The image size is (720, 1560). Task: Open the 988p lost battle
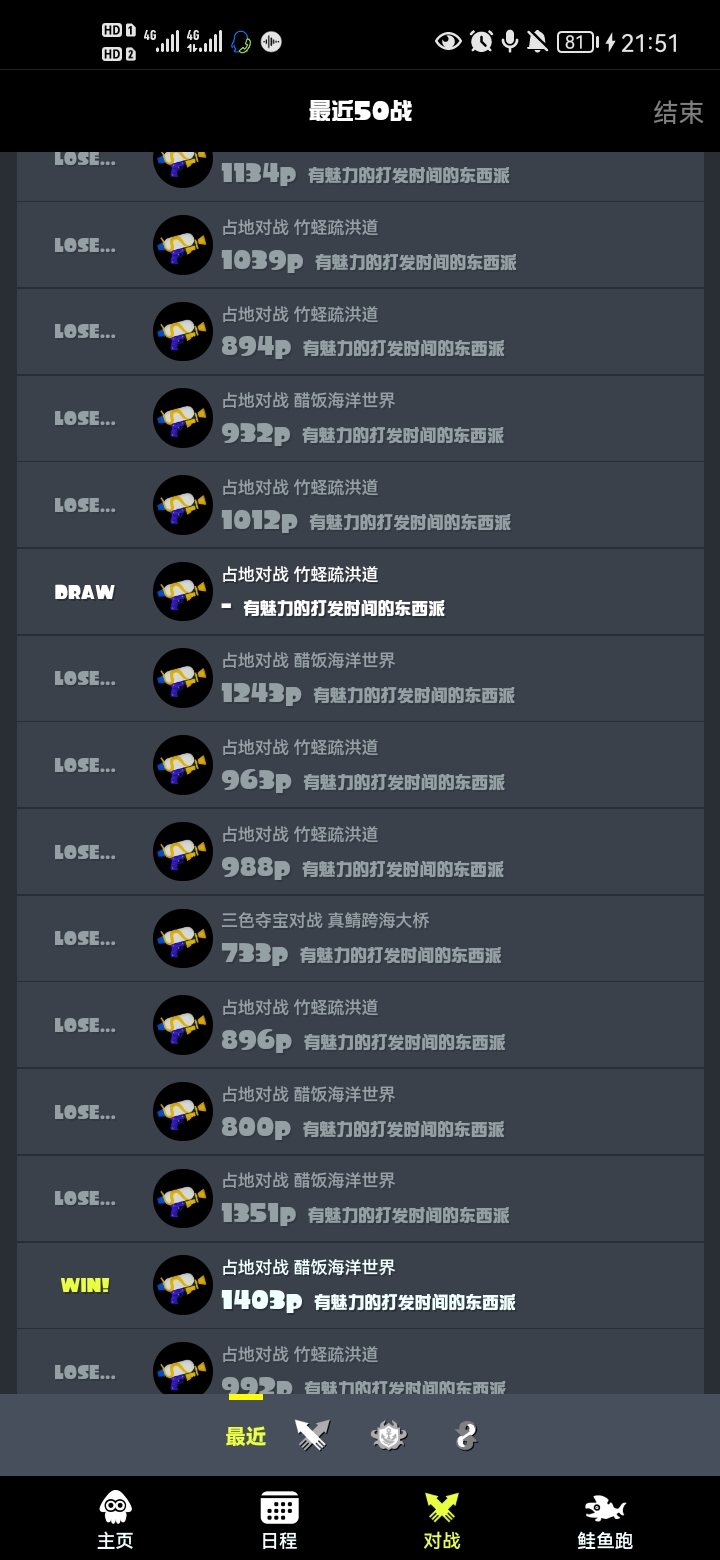point(360,852)
